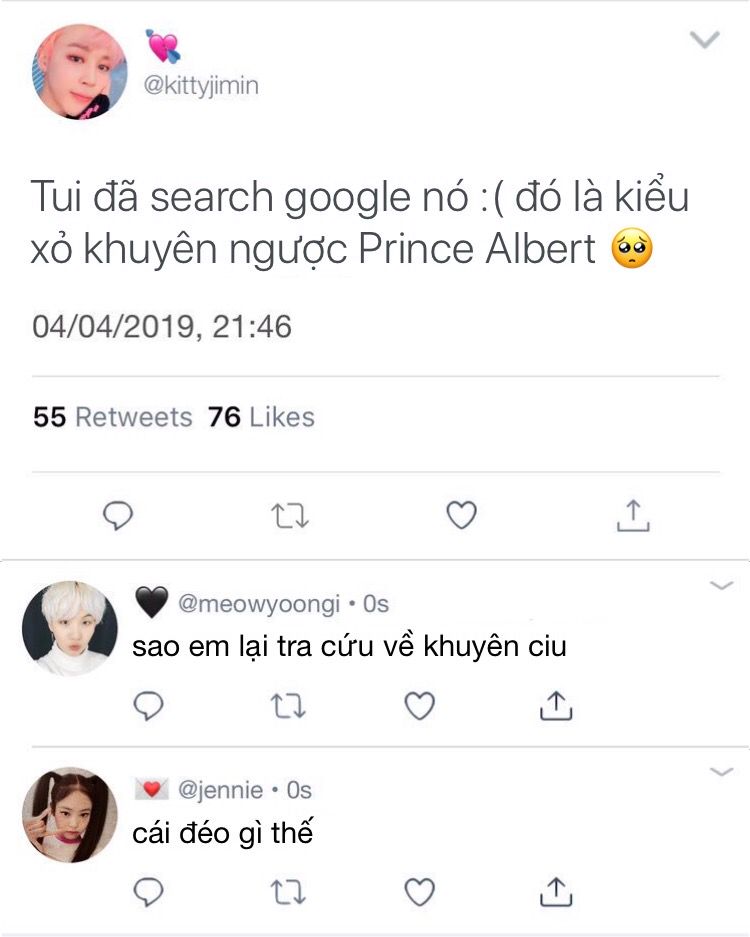Retweet @kittyjimin's tweet
This screenshot has width=750, height=937.
291,515
